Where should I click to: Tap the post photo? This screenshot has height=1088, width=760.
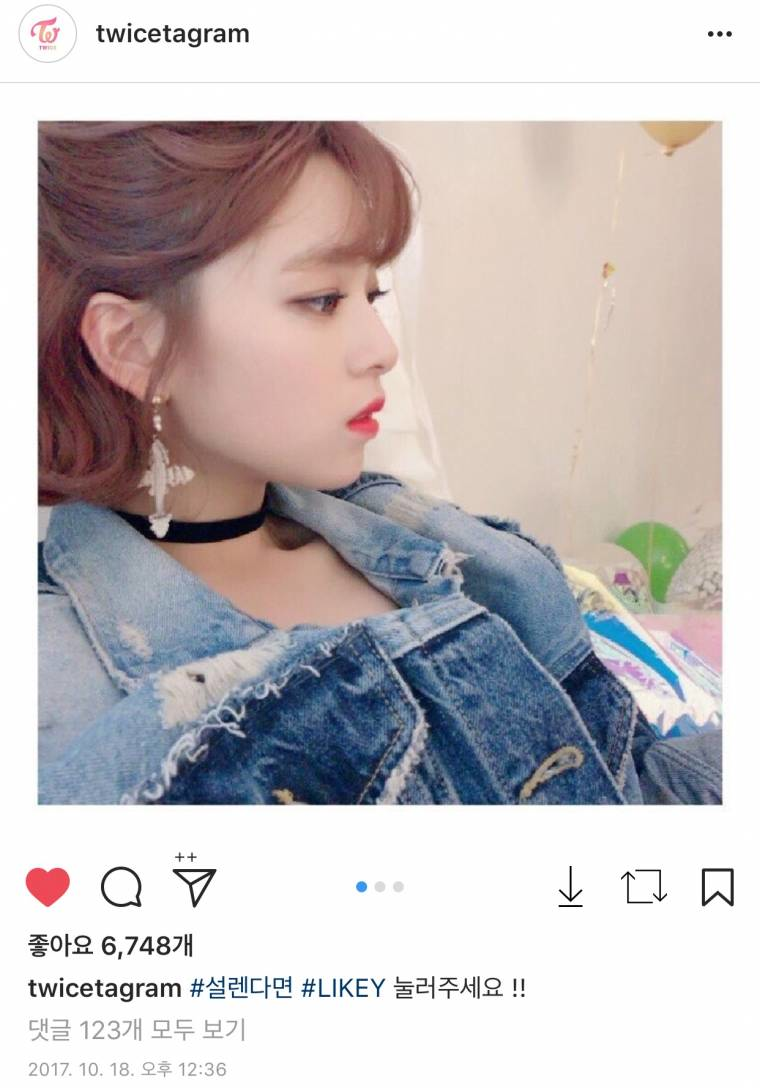[x=380, y=463]
